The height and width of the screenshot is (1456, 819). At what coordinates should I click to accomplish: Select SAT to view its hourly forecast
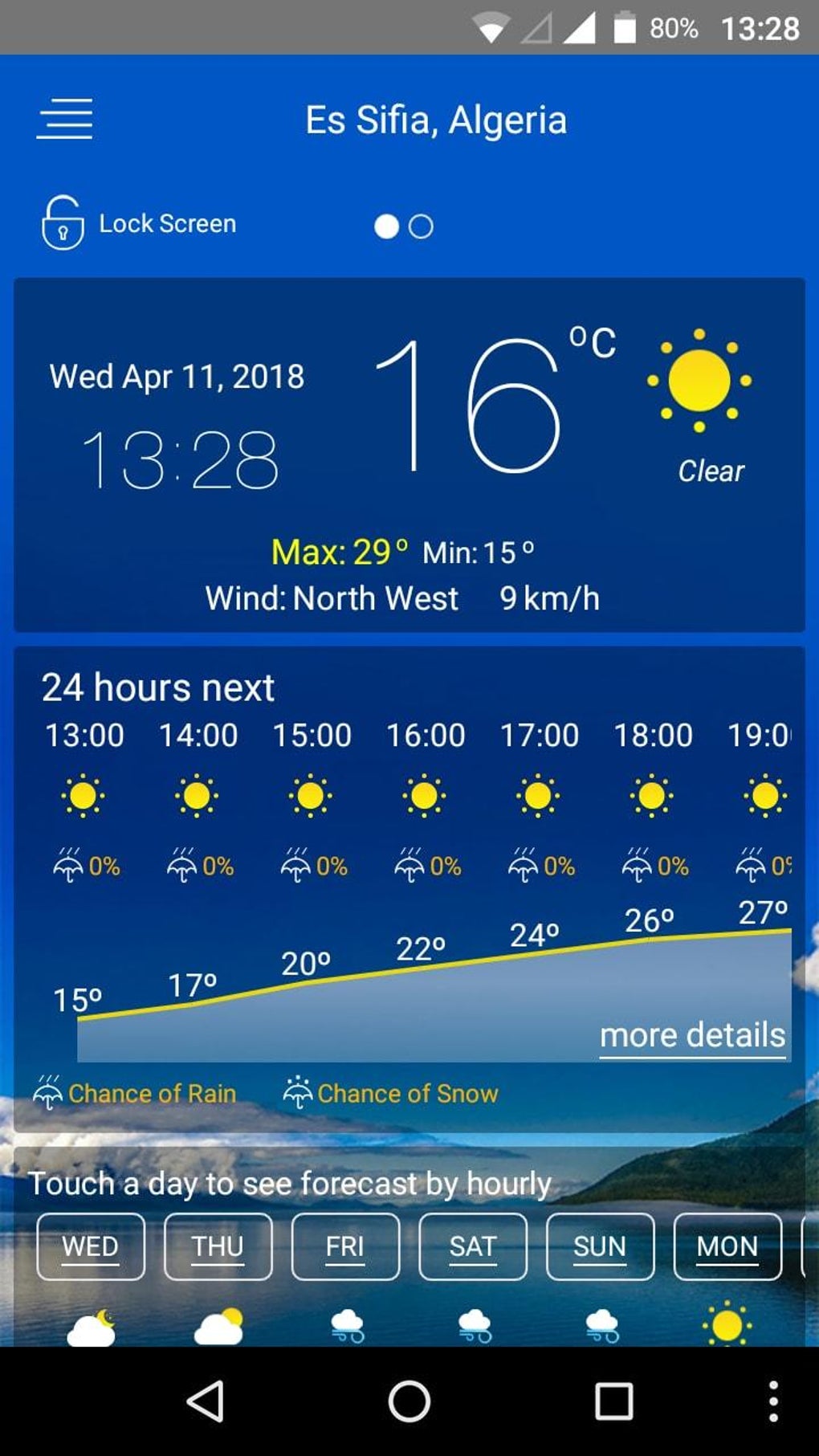472,1246
